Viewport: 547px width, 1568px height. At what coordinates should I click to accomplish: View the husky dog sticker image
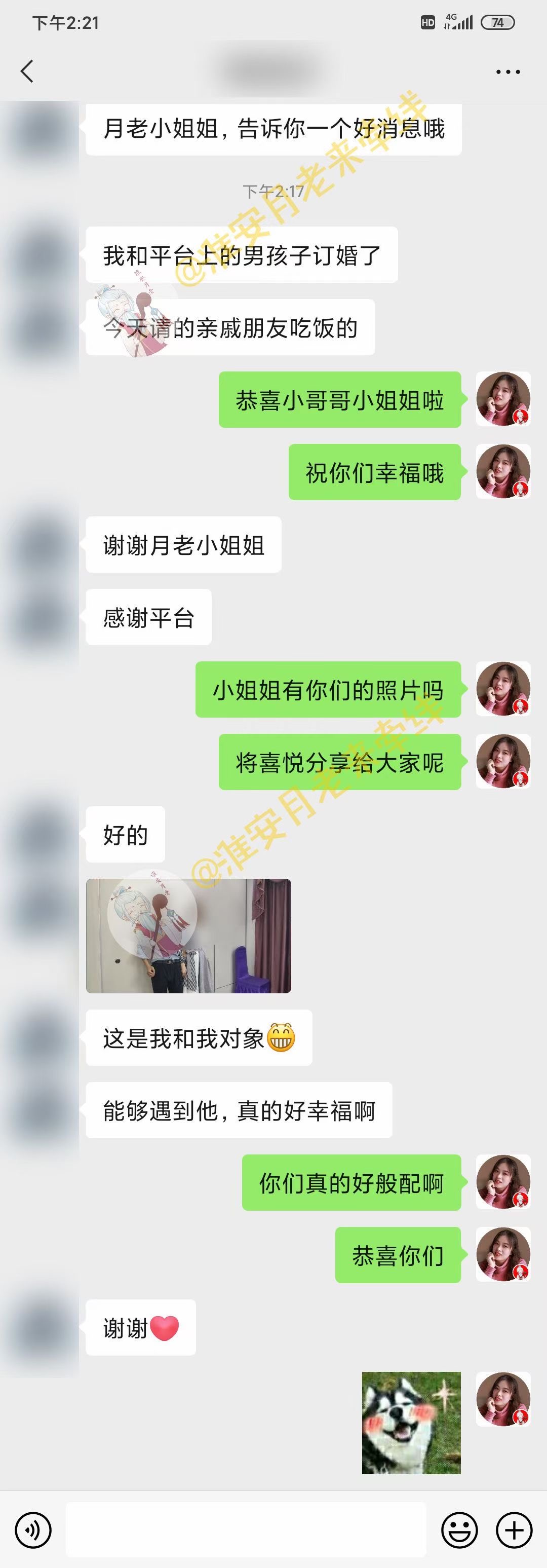click(x=411, y=1423)
